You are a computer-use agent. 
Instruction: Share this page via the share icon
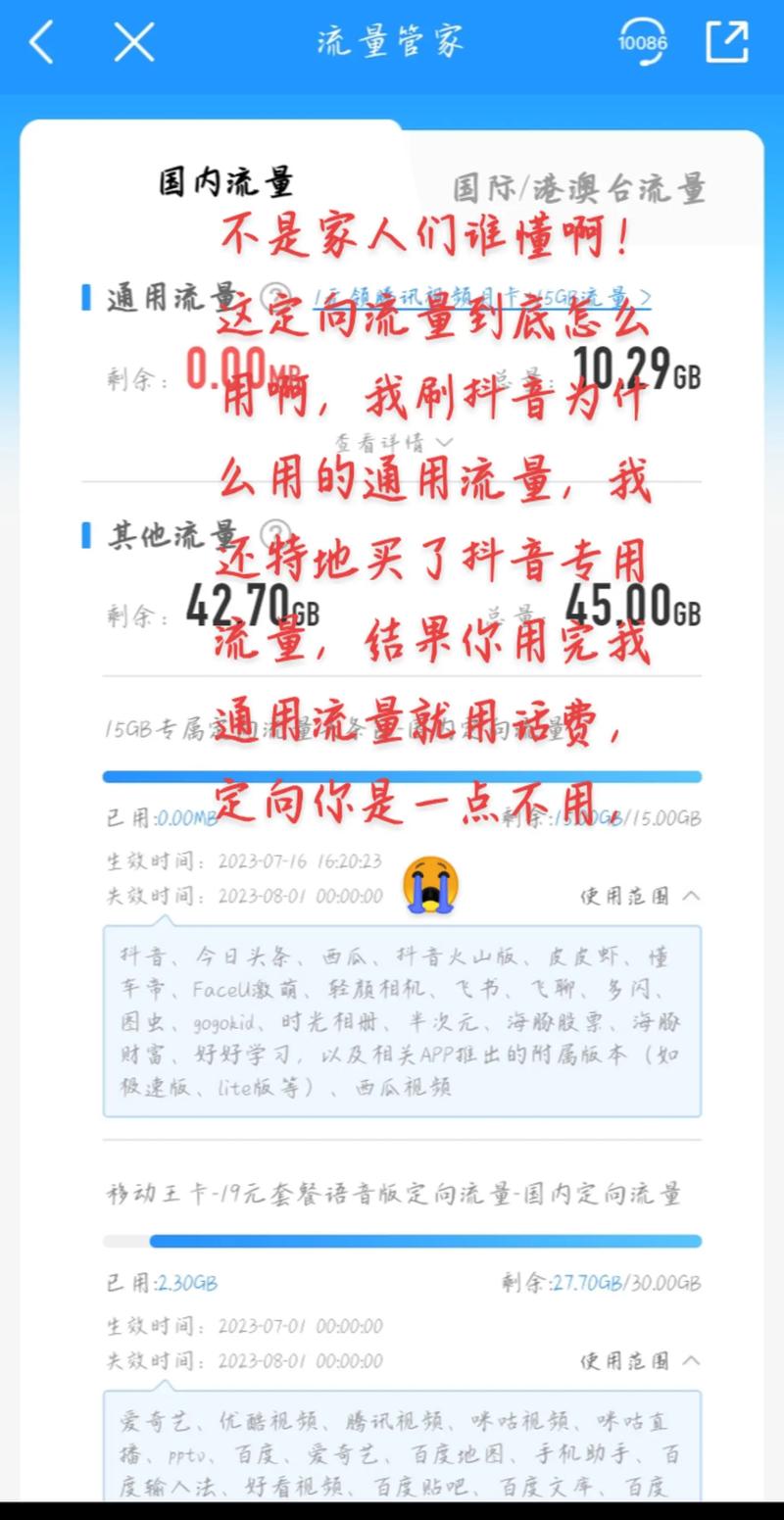pyautogui.click(x=726, y=42)
